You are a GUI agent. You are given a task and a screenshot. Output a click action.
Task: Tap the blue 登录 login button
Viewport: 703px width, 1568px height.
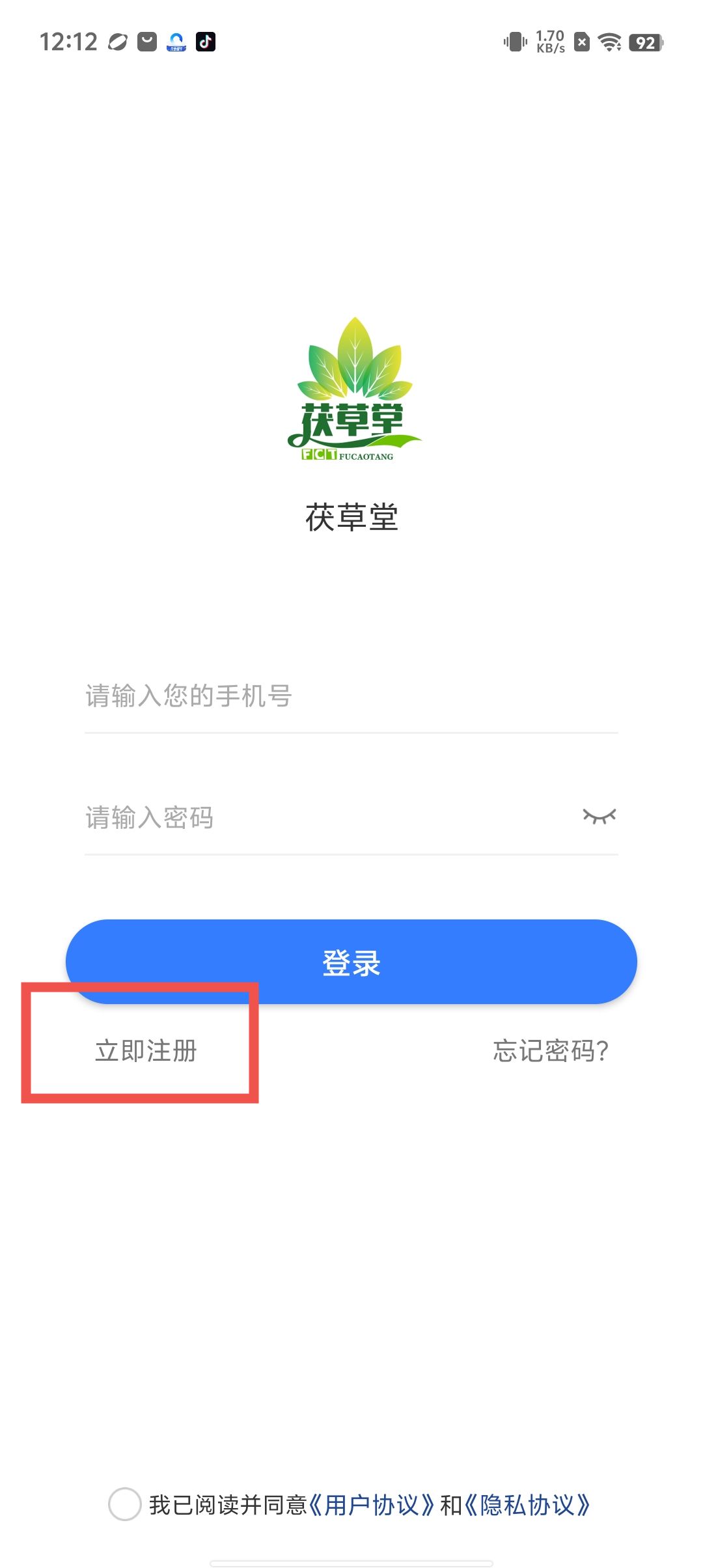351,962
